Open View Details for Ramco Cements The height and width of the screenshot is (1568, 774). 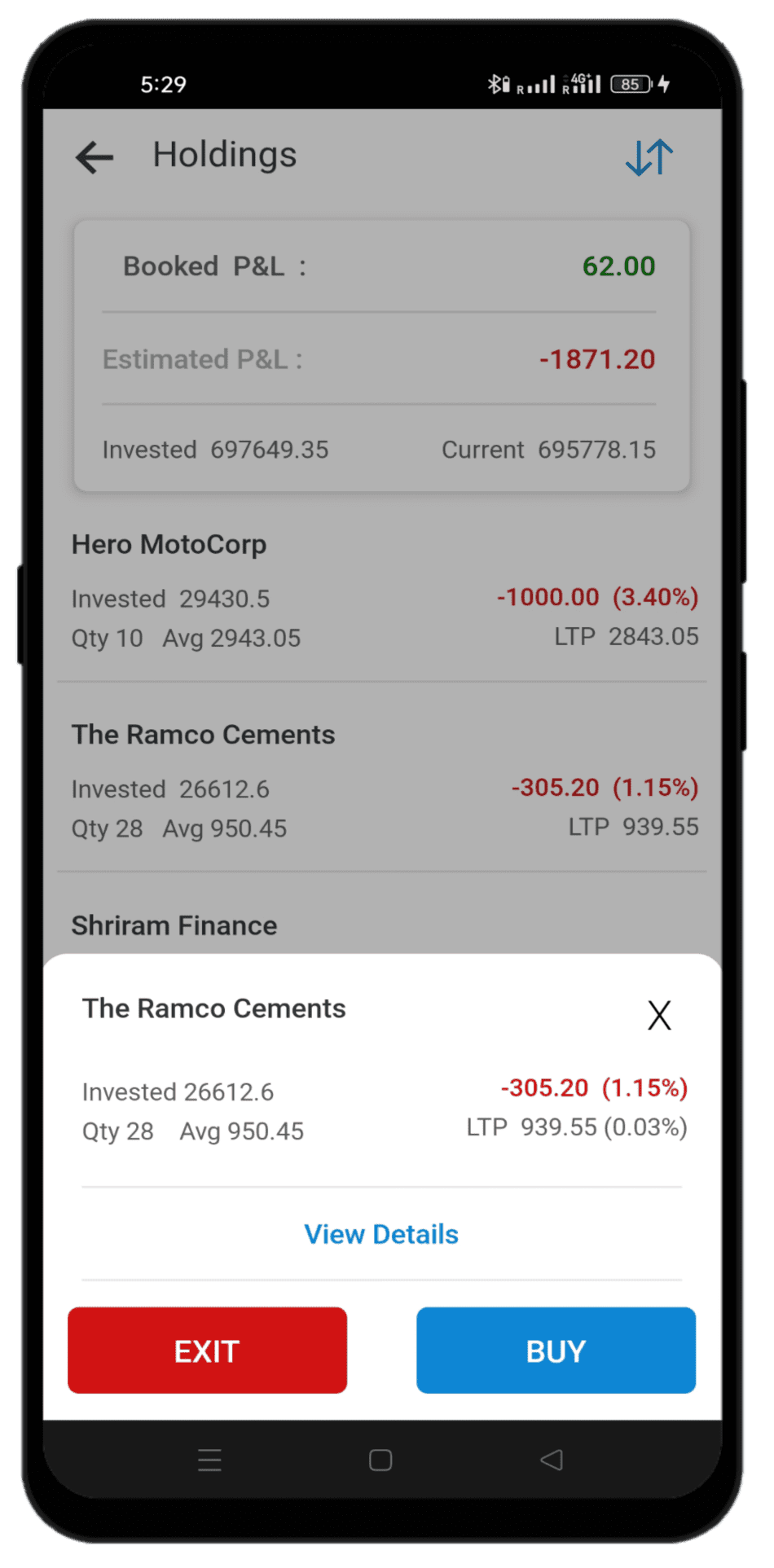point(381,1234)
